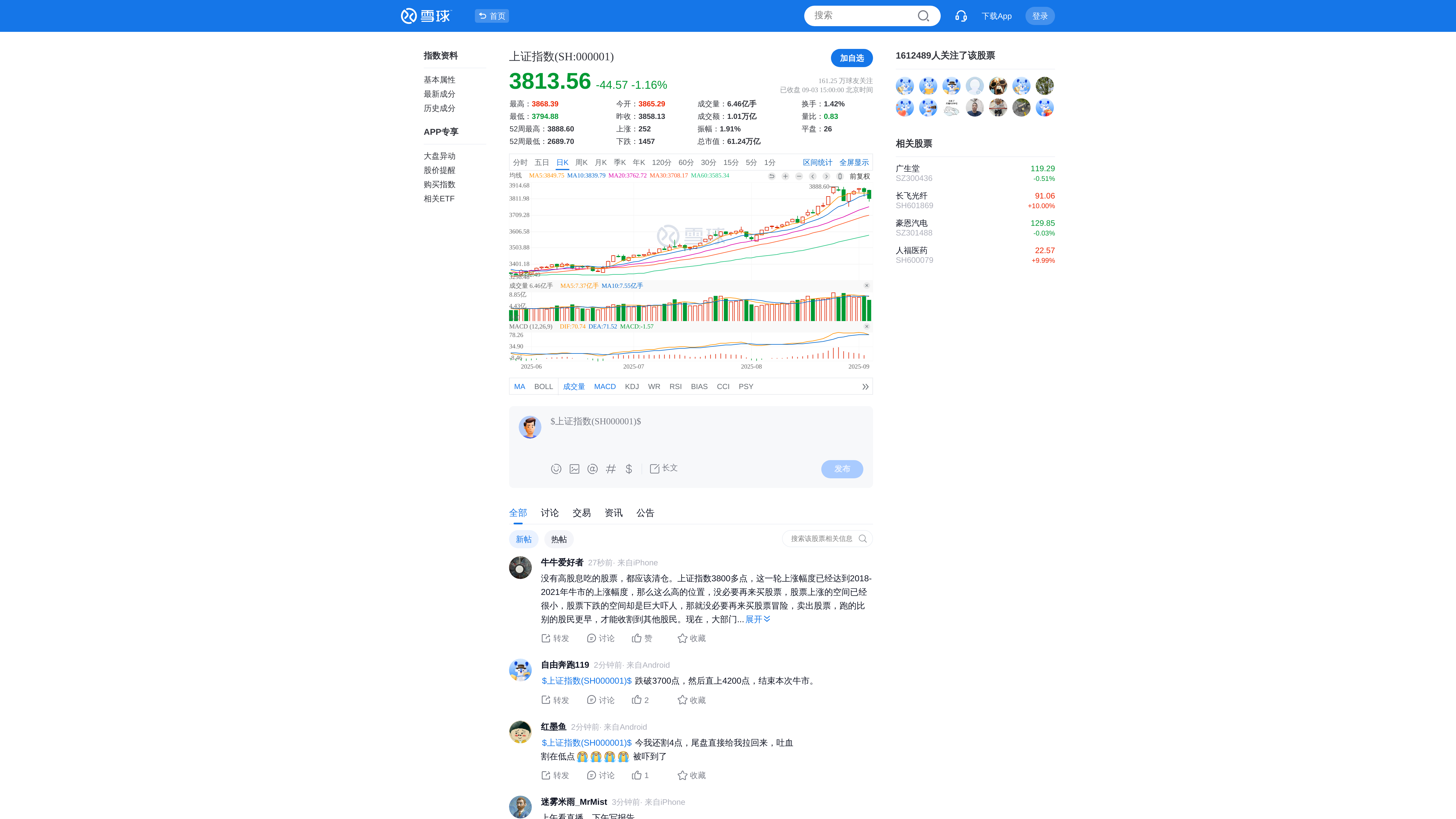Open 全屏显示 fullscreen chart
This screenshot has height=819, width=1456.
click(x=853, y=162)
